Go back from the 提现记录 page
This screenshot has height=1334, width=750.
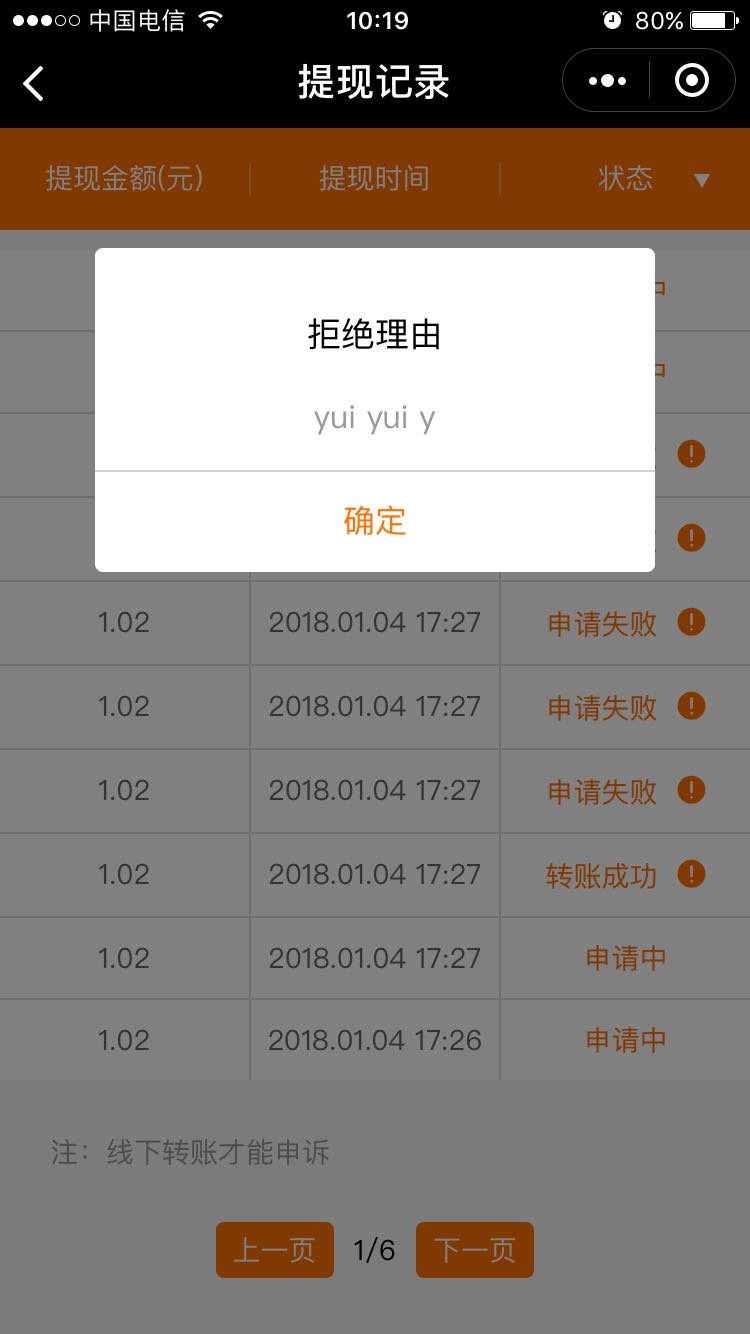(x=34, y=83)
